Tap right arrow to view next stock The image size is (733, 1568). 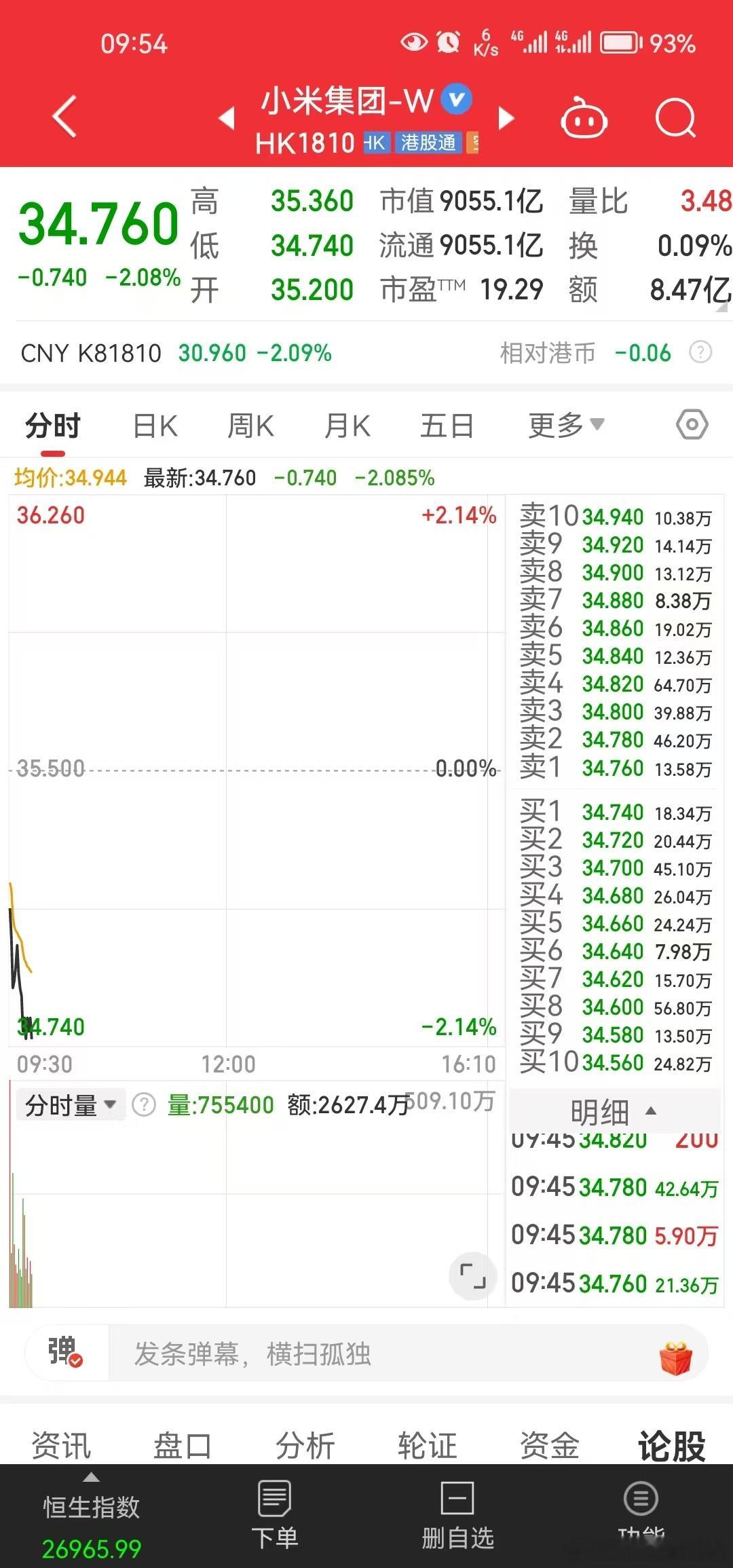[x=506, y=117]
